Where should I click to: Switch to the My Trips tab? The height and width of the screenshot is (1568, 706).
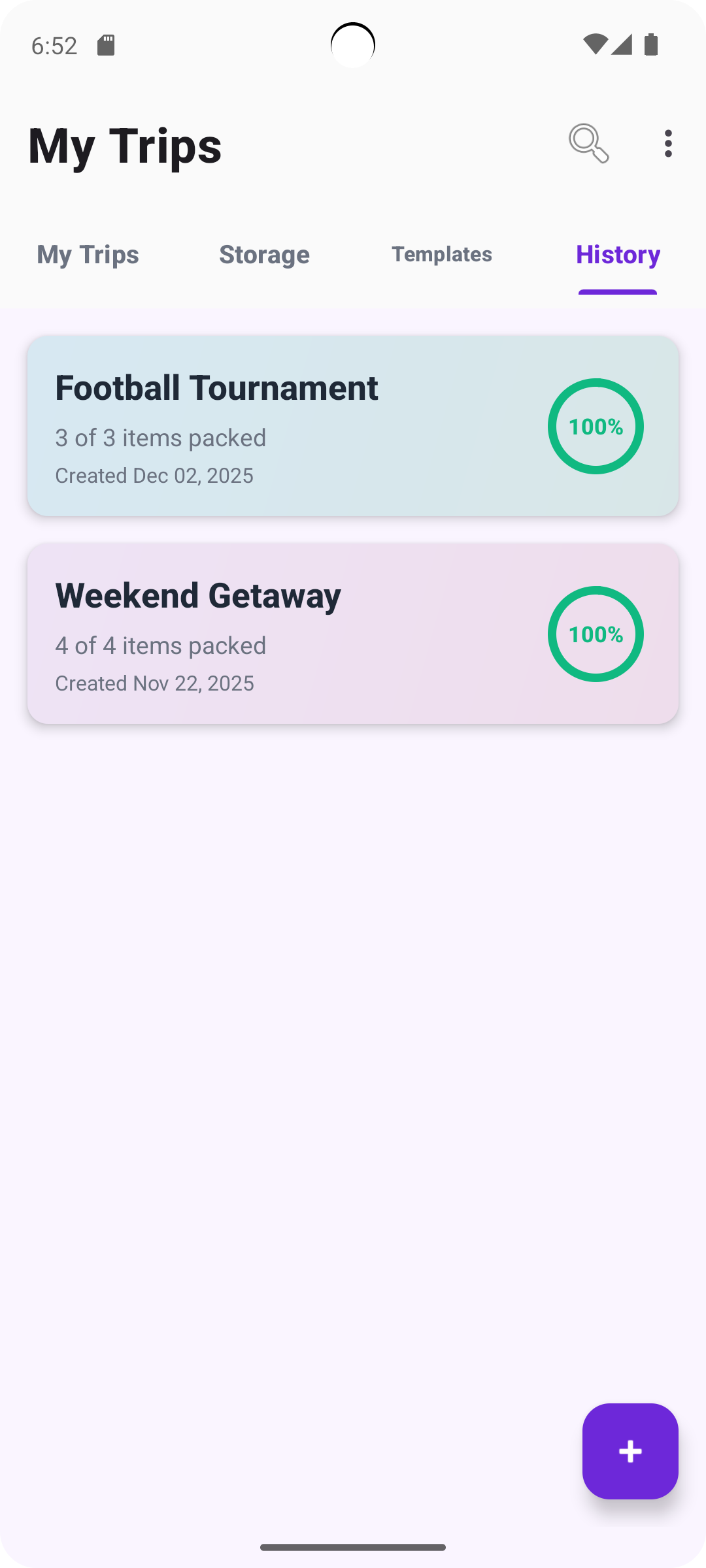(x=87, y=255)
